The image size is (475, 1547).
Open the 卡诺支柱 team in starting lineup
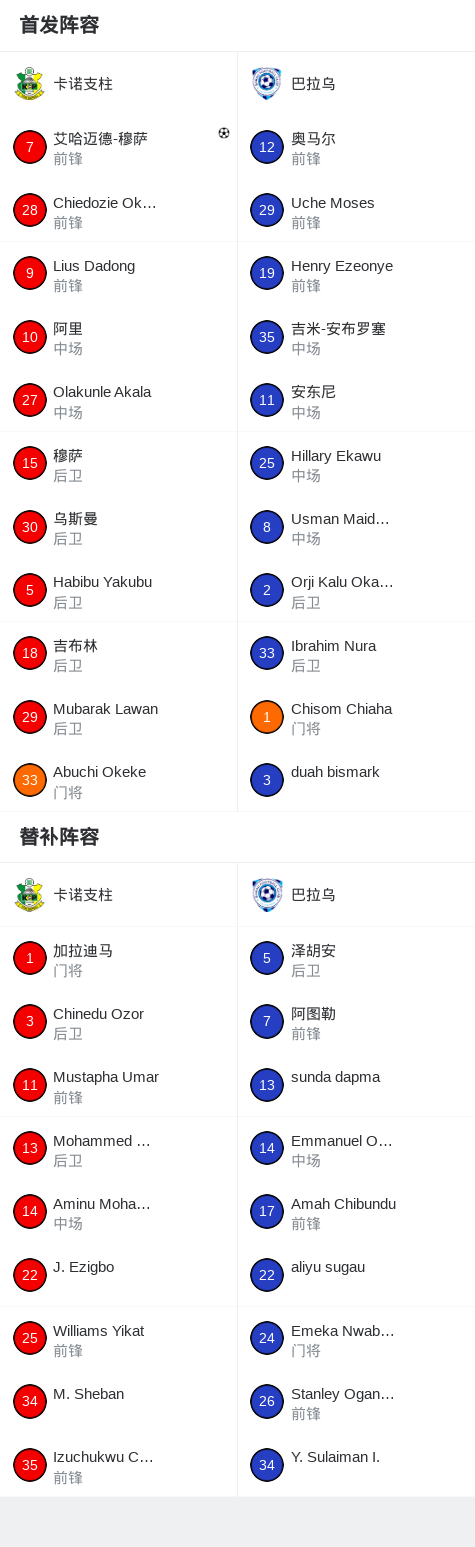click(x=118, y=84)
